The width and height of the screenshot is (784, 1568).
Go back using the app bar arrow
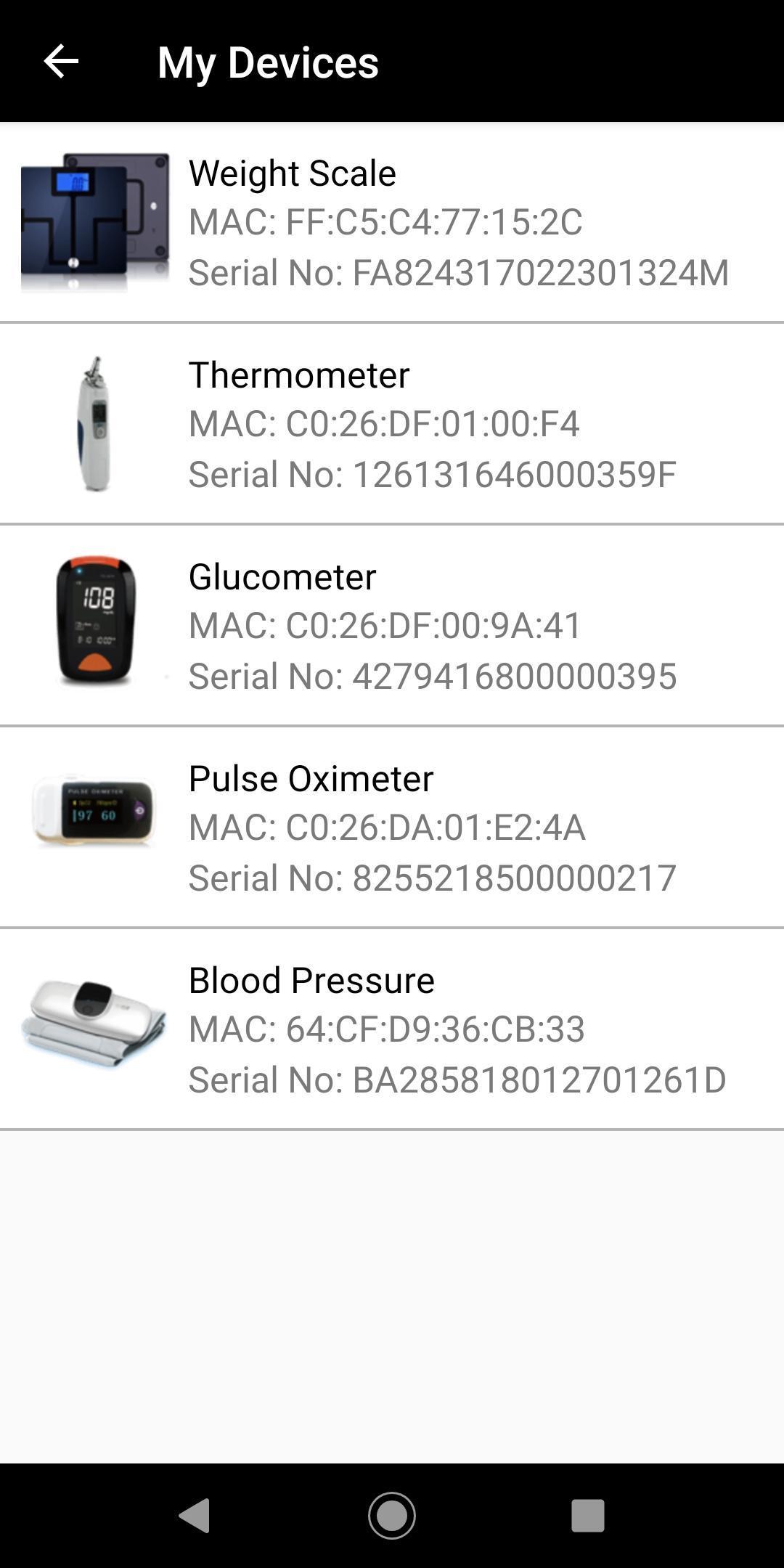(61, 61)
